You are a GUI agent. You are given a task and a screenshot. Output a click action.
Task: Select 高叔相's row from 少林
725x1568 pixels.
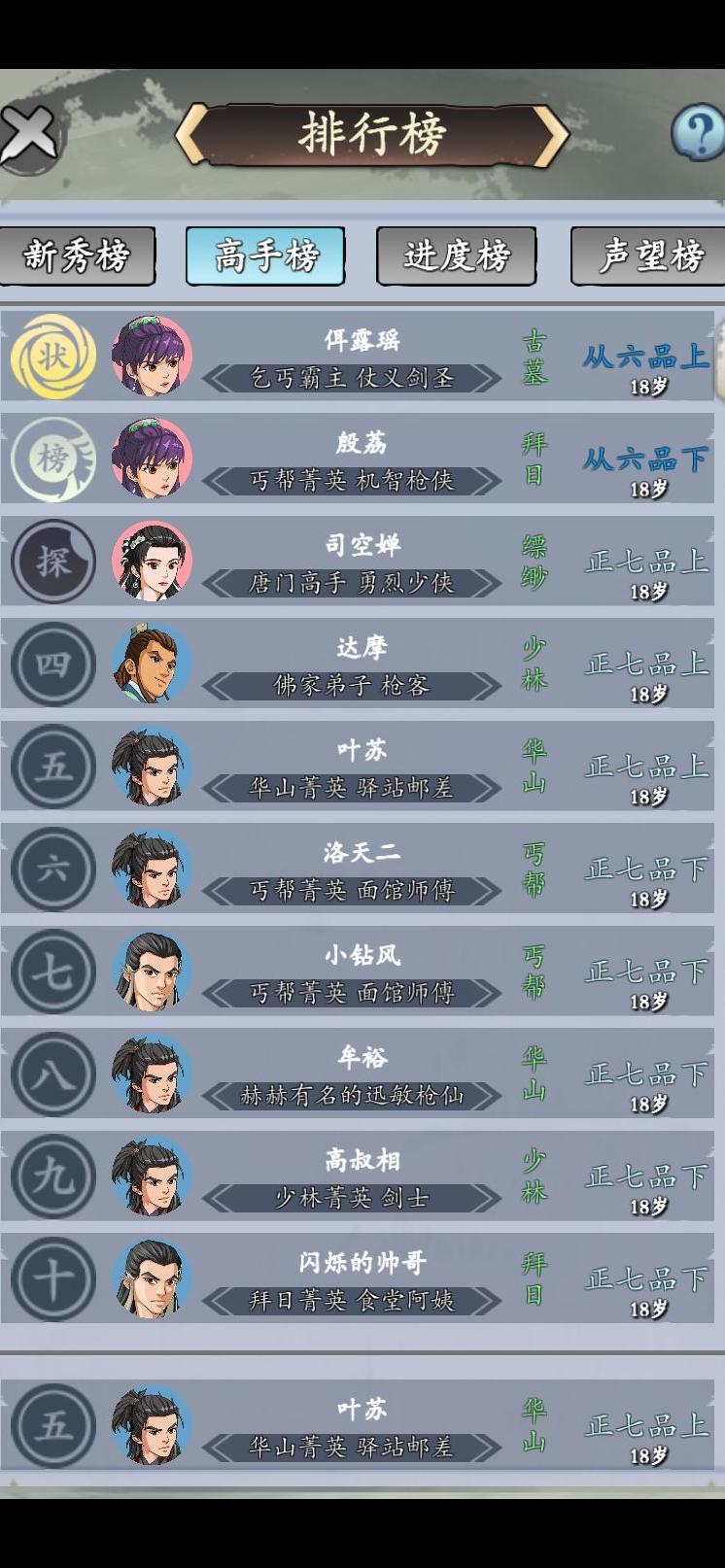[361, 1176]
